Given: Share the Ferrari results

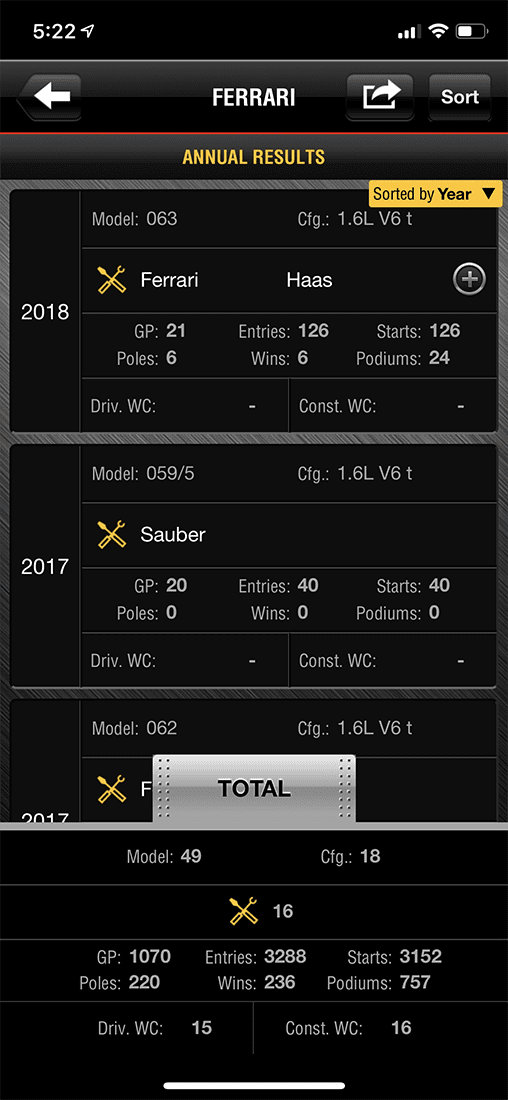Looking at the screenshot, I should tap(380, 97).
